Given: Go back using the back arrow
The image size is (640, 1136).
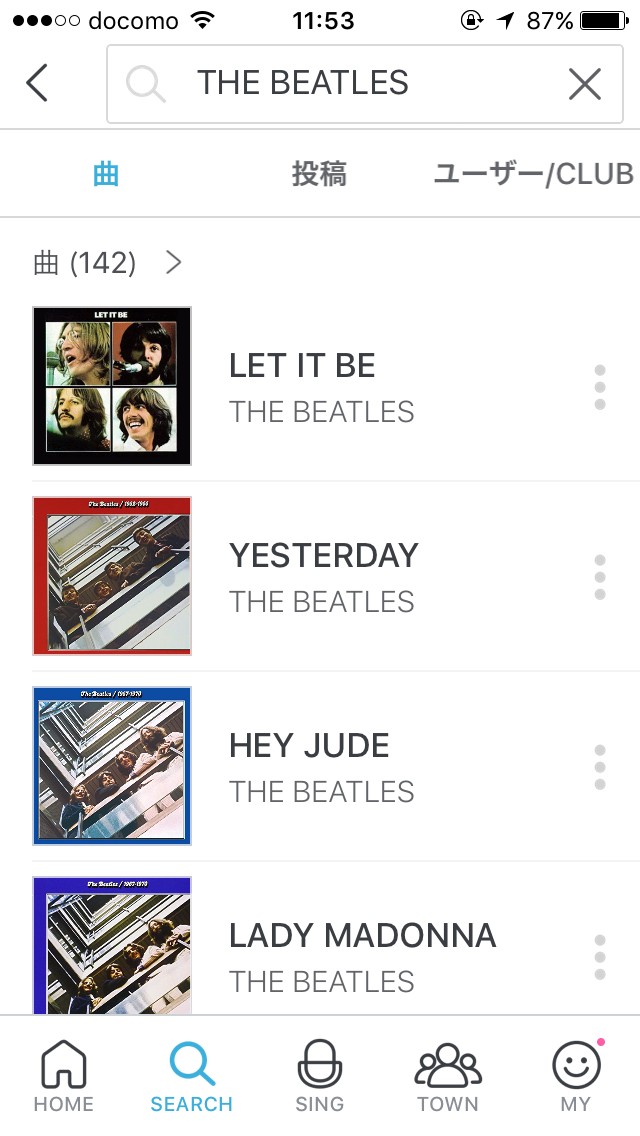Looking at the screenshot, I should [x=37, y=83].
